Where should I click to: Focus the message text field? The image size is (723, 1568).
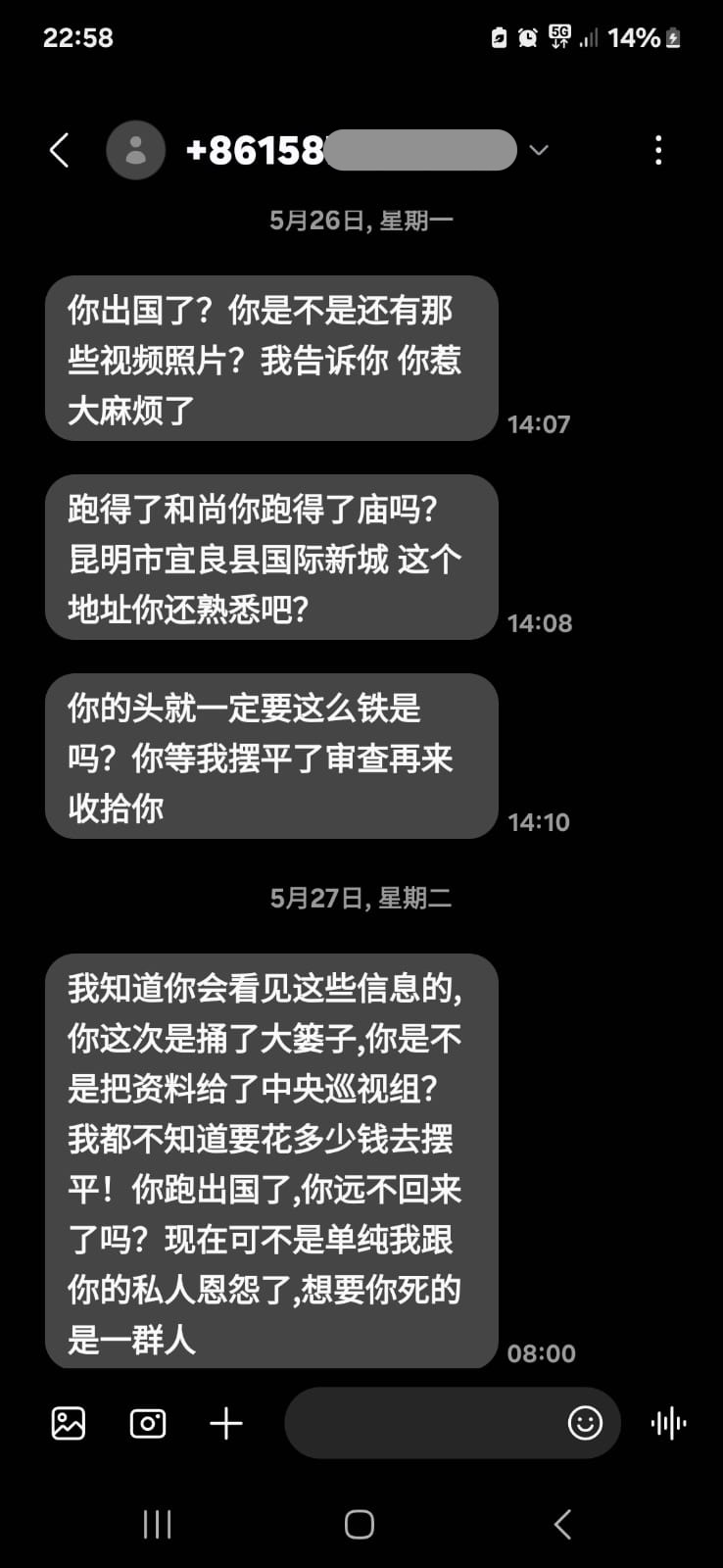pyautogui.click(x=421, y=1423)
